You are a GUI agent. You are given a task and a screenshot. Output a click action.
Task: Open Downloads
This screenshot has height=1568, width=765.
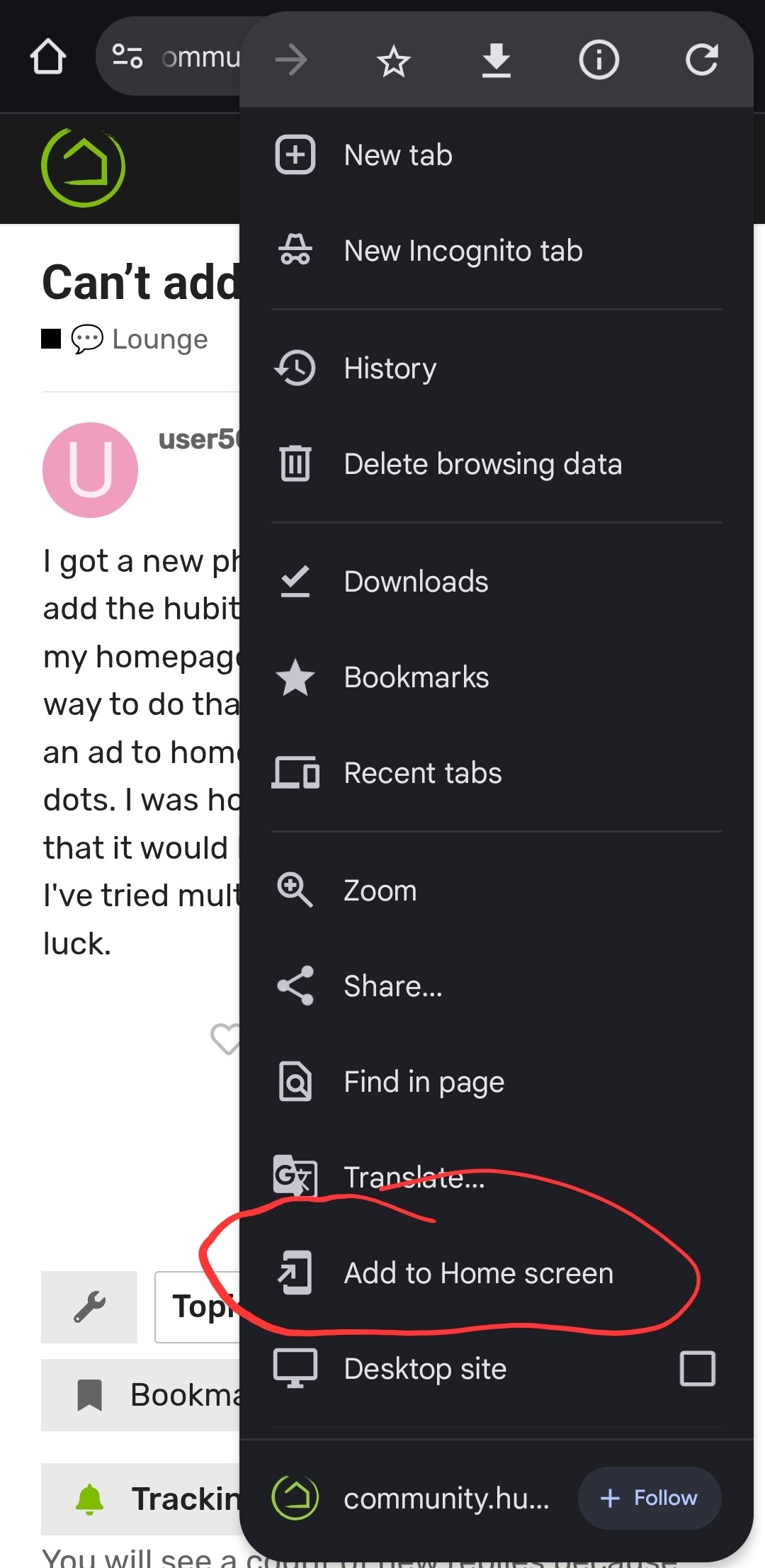(496, 582)
